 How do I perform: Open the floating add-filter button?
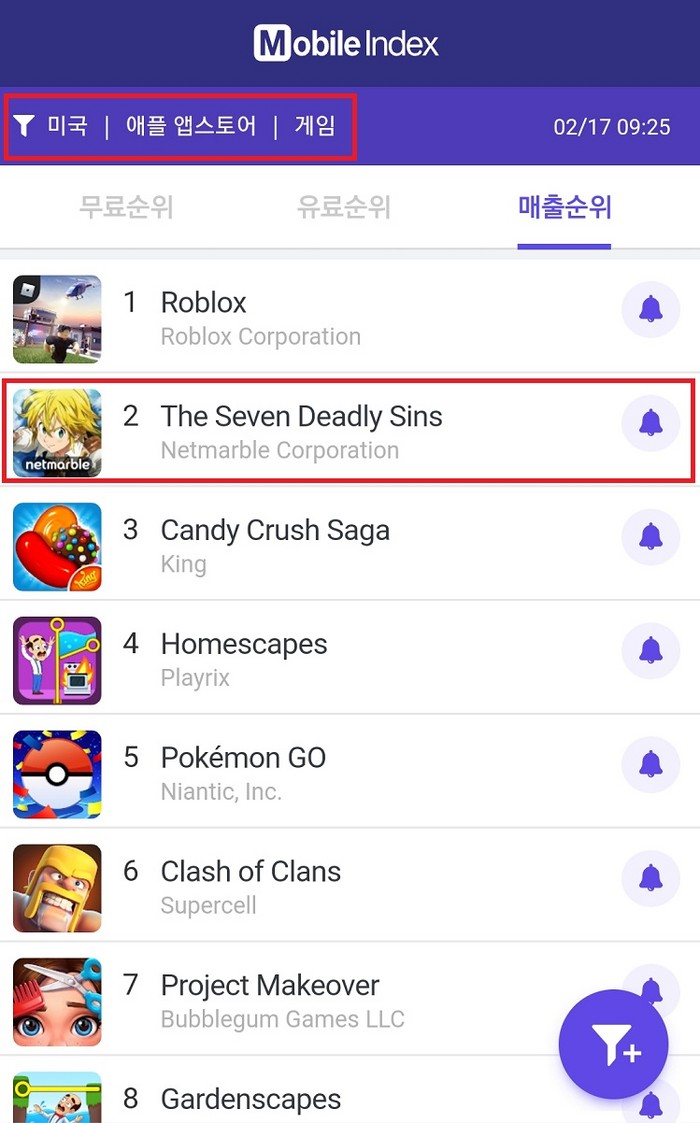click(x=612, y=1044)
